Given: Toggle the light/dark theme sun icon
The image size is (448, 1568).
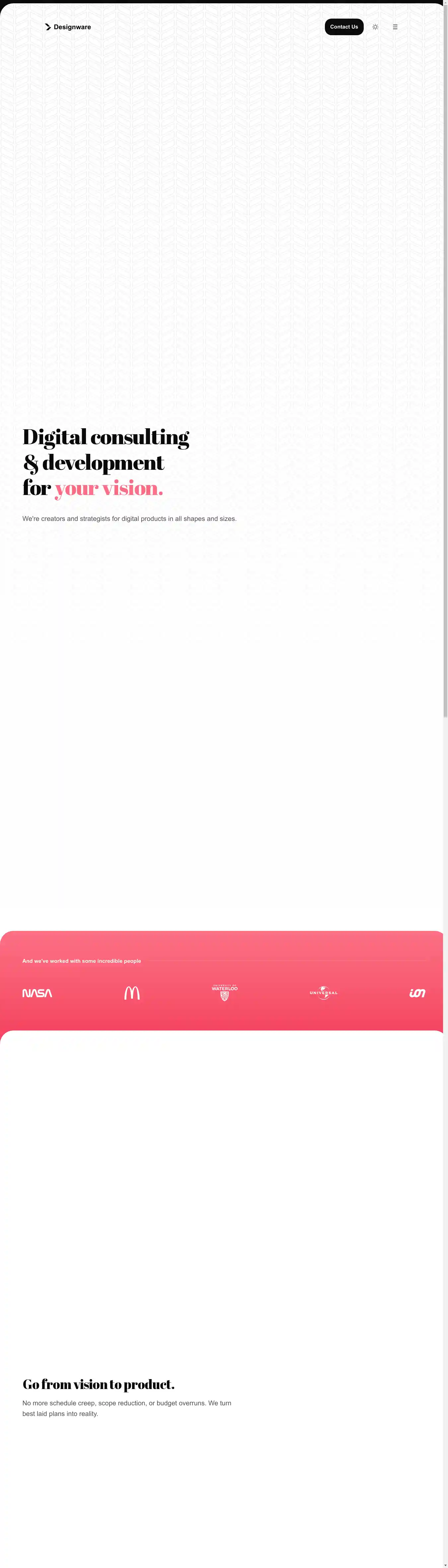Looking at the screenshot, I should coord(376,27).
